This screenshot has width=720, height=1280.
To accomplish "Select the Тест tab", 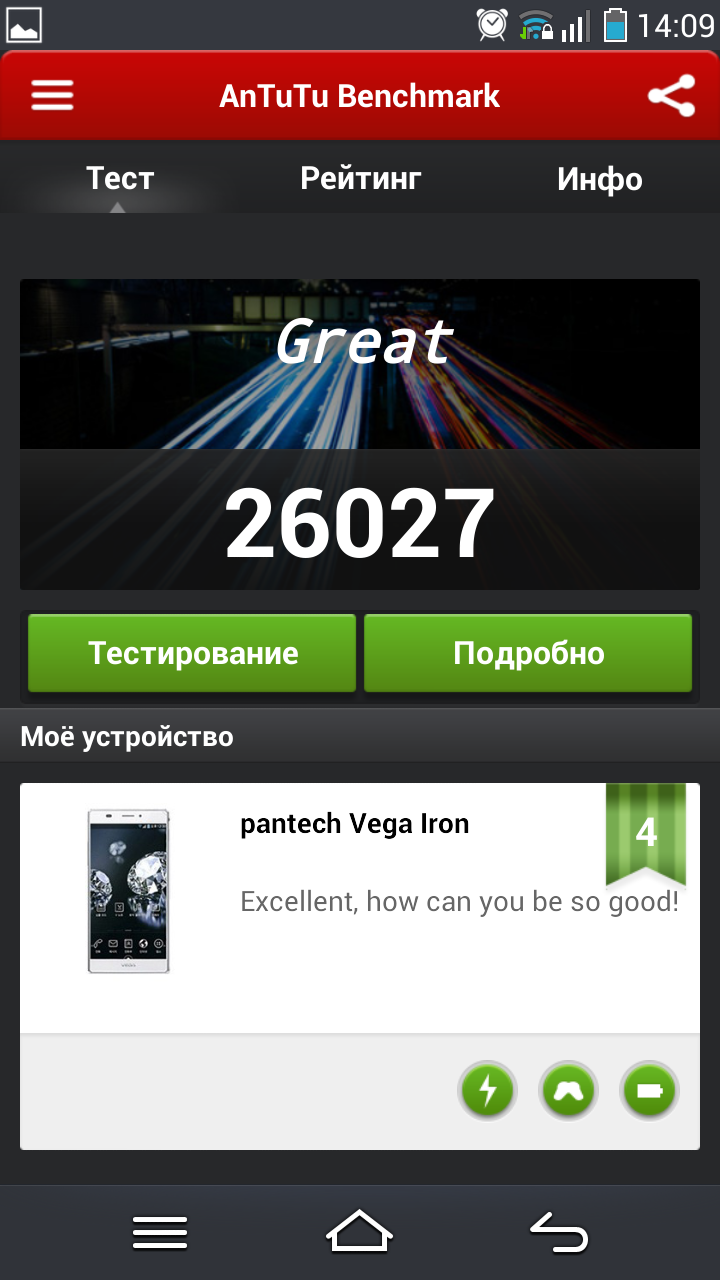I will [x=120, y=179].
